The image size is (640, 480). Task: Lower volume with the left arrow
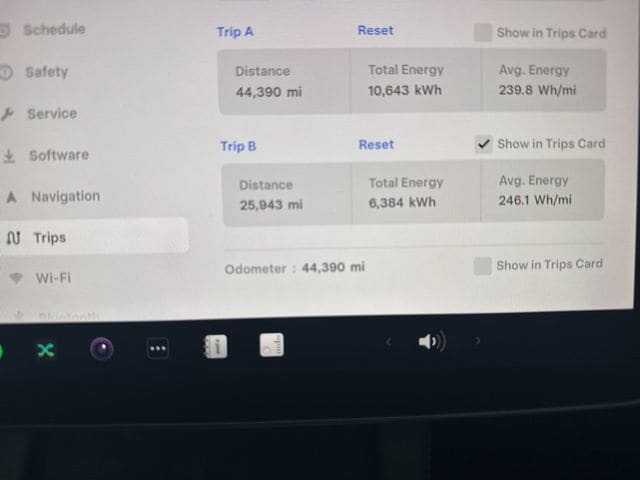[x=389, y=341]
